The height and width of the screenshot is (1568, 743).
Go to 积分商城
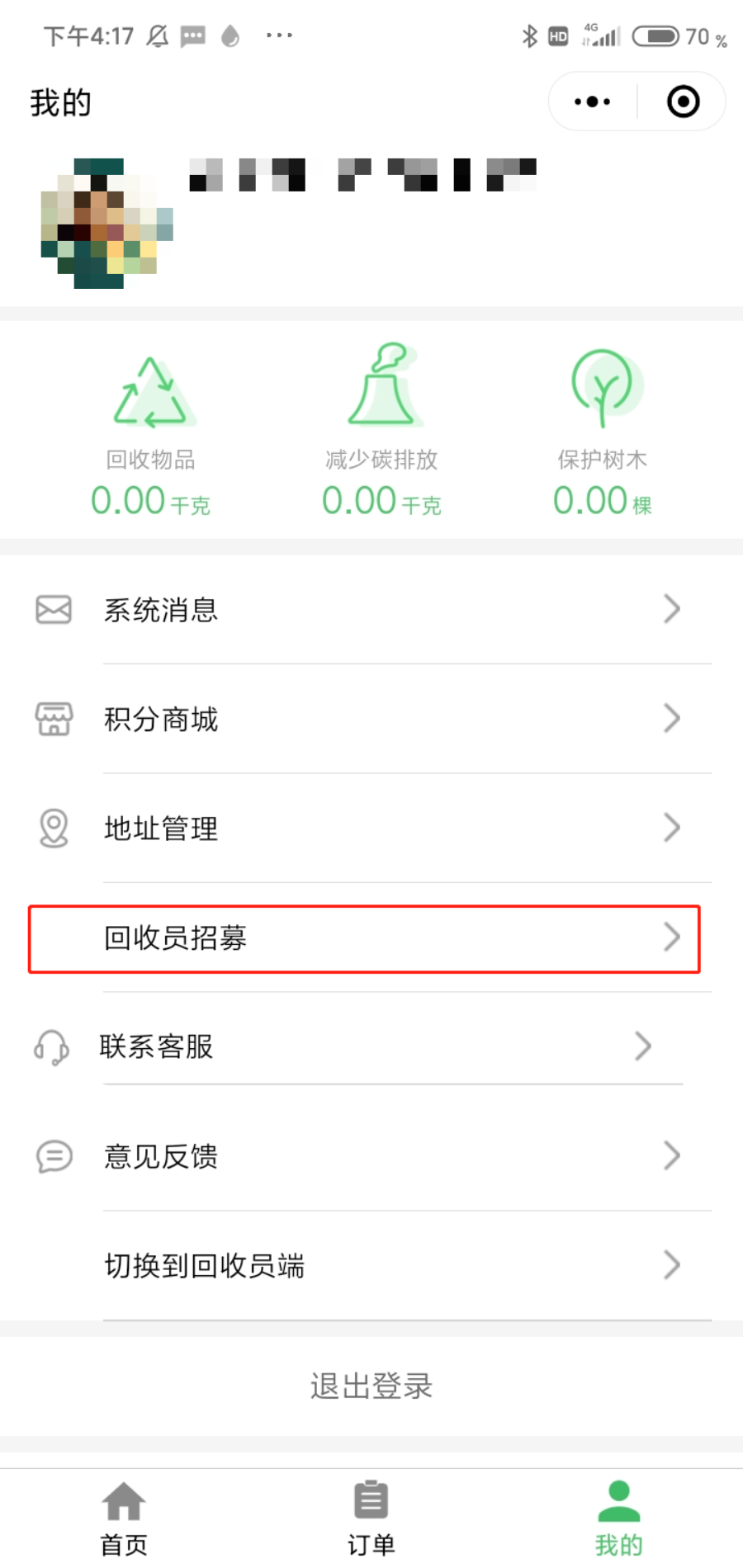pyautogui.click(x=371, y=719)
